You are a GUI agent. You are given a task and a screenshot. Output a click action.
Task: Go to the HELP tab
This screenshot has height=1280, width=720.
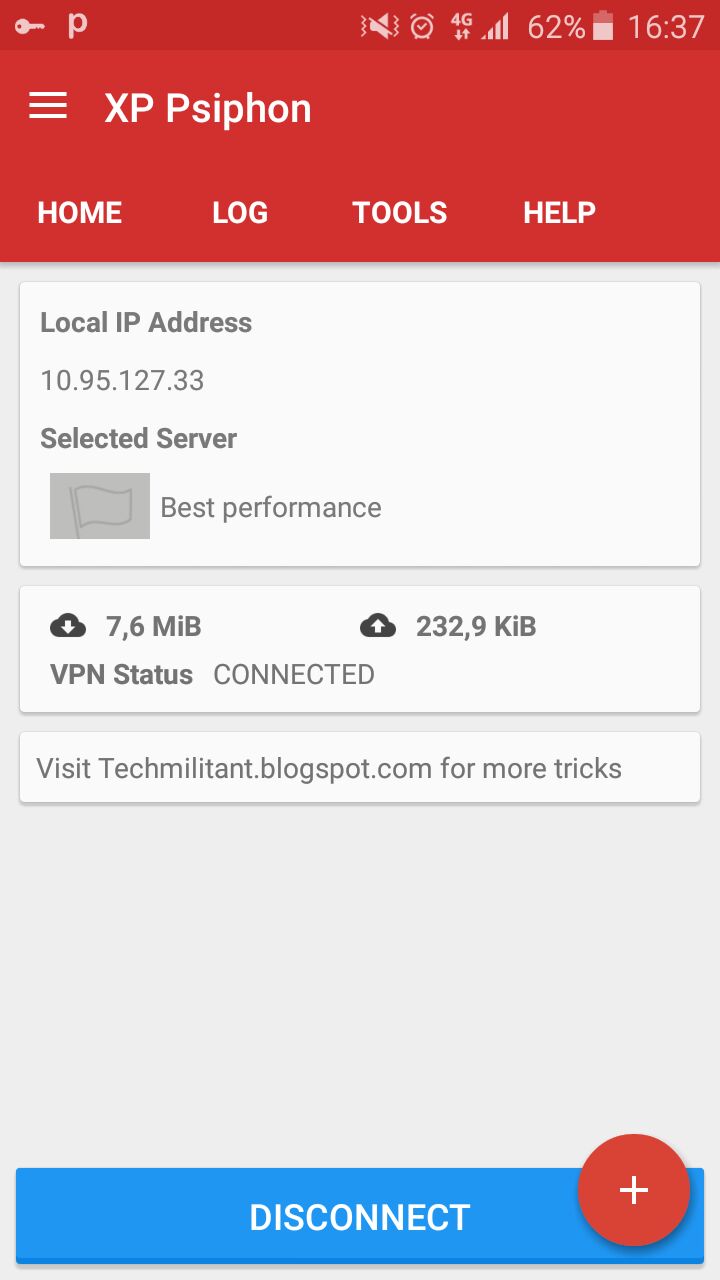coord(560,212)
